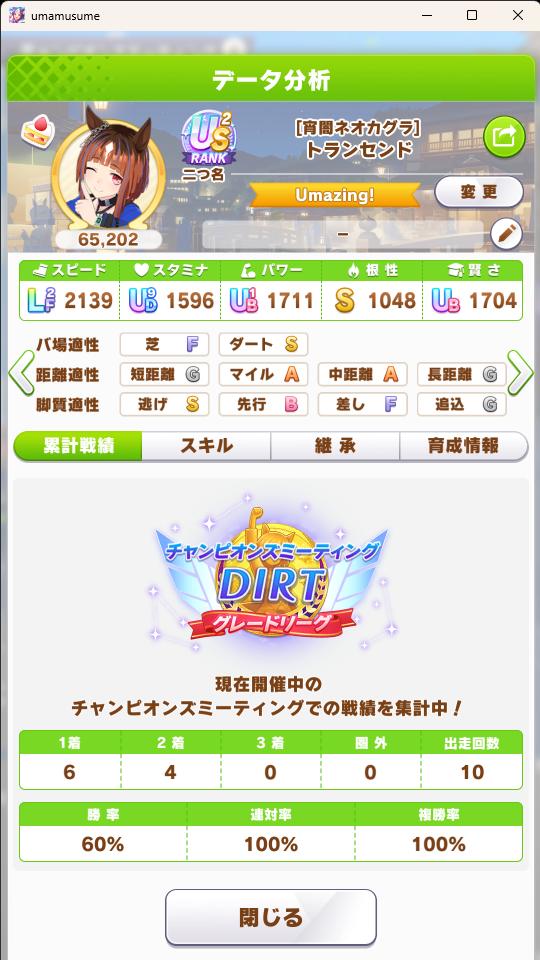
Task: Tap the 変更 button
Action: 479,192
